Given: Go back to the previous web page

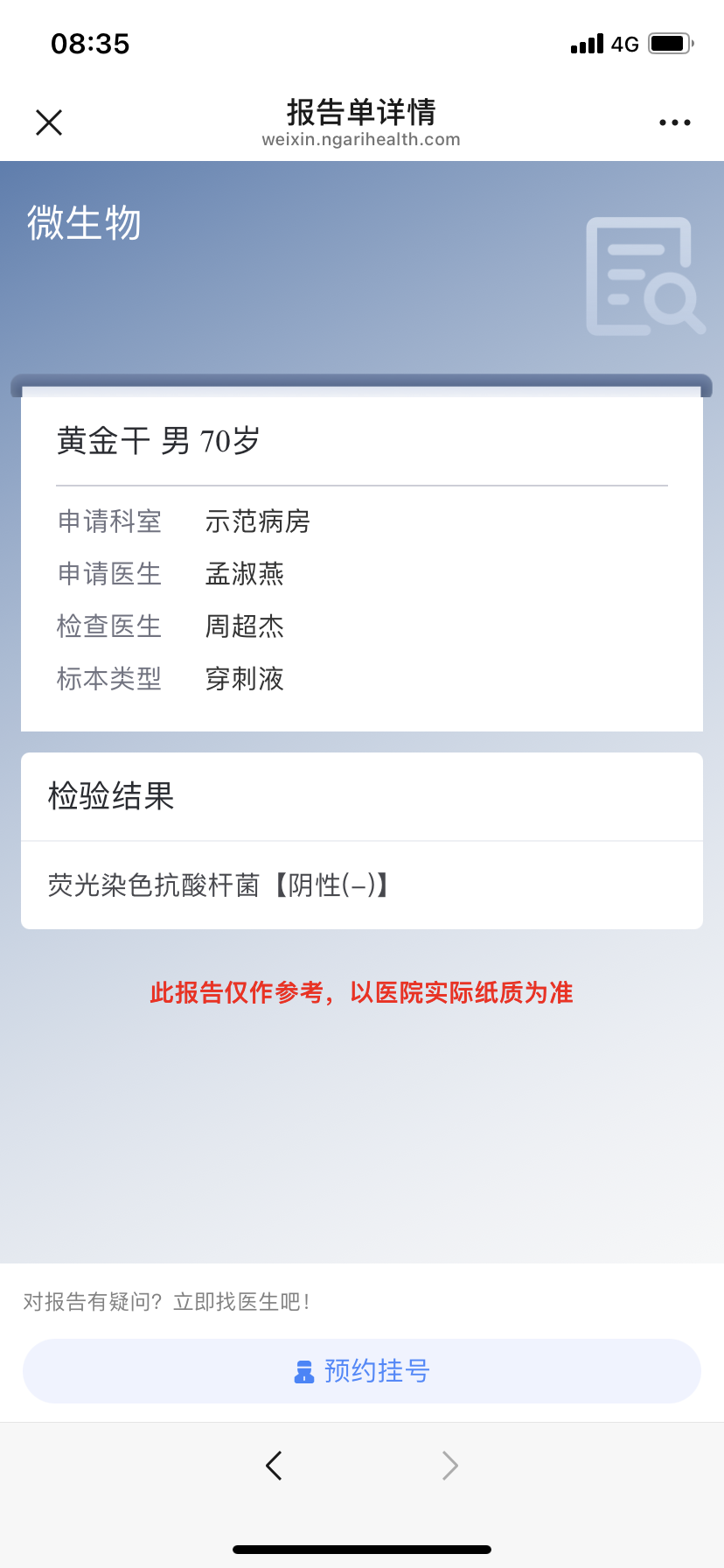Looking at the screenshot, I should point(275,1465).
